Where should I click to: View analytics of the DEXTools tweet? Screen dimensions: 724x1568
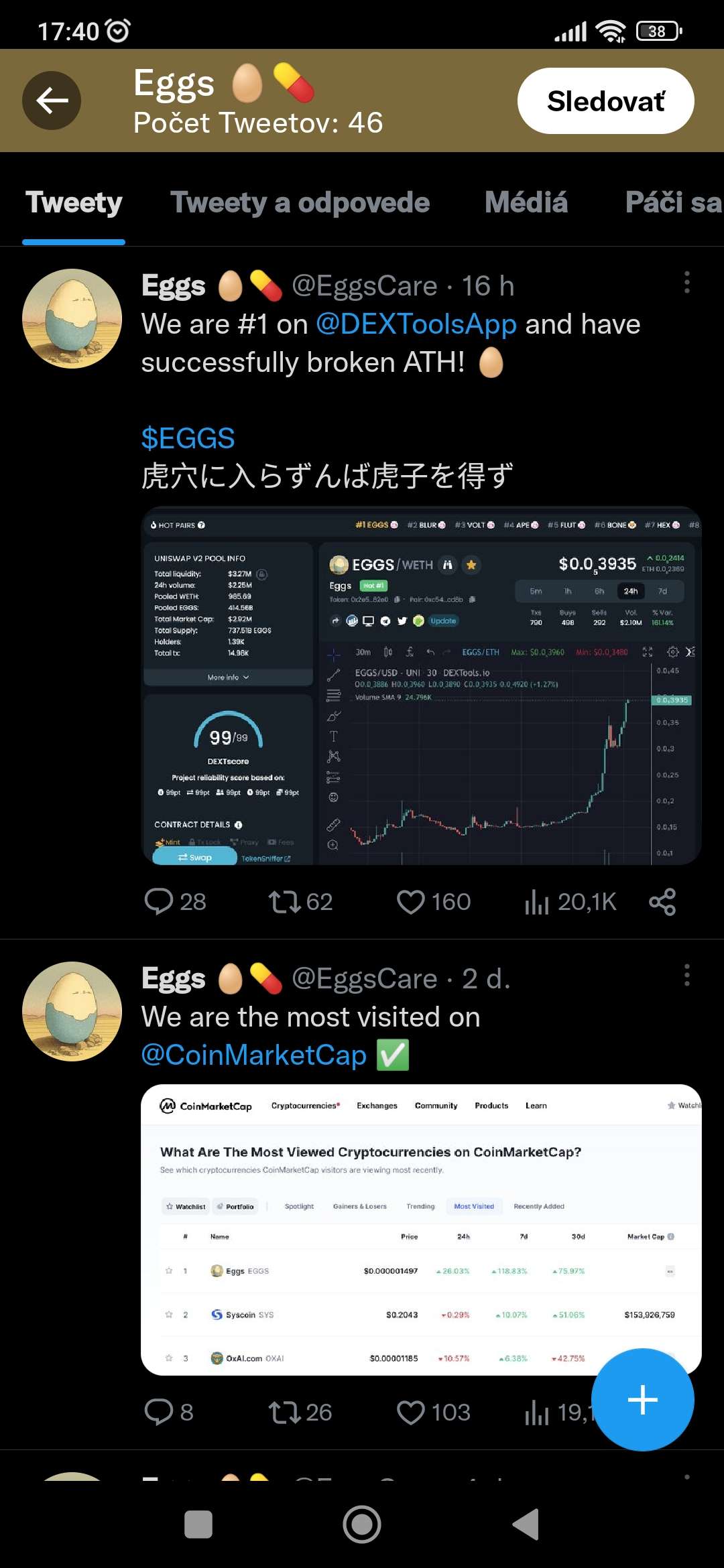570,901
